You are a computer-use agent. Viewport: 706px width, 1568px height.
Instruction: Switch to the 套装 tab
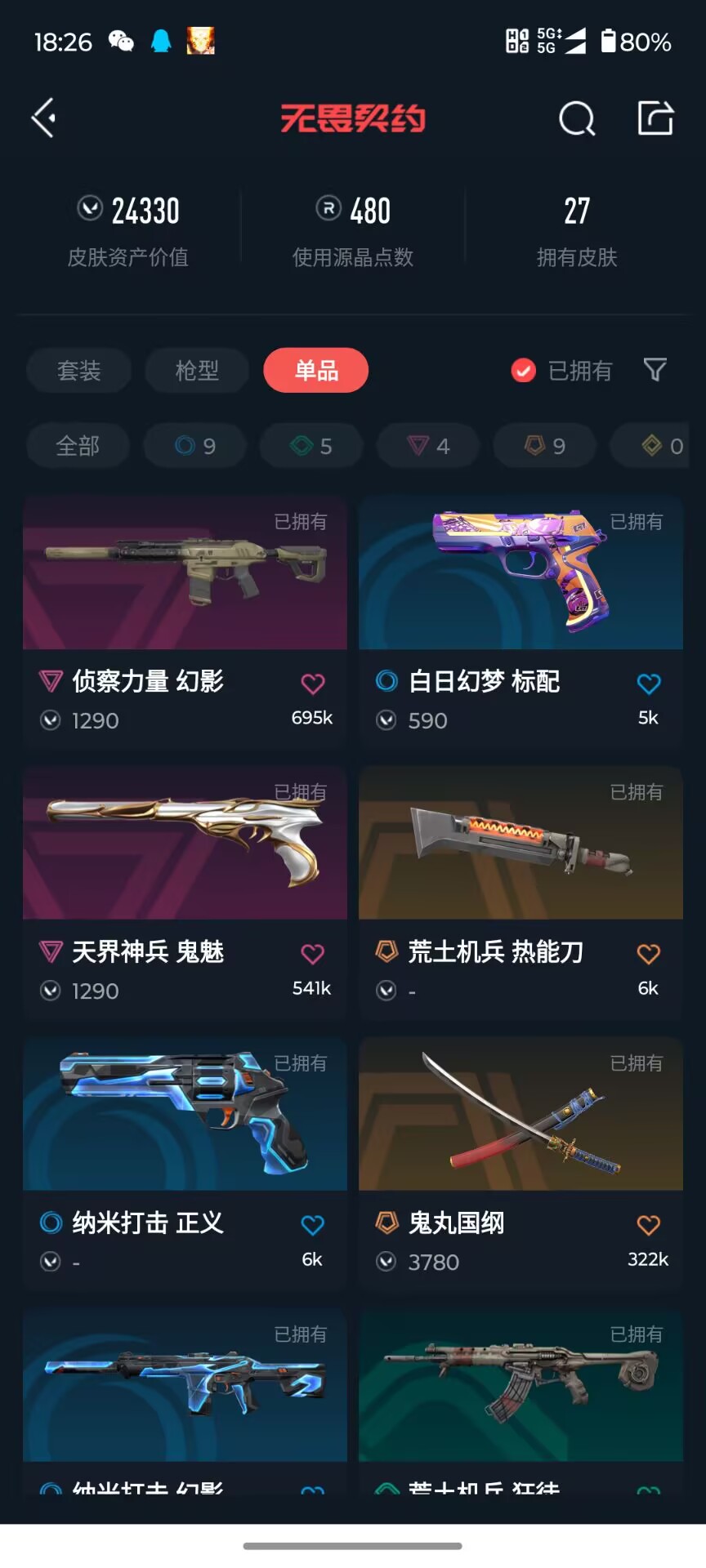coord(79,371)
